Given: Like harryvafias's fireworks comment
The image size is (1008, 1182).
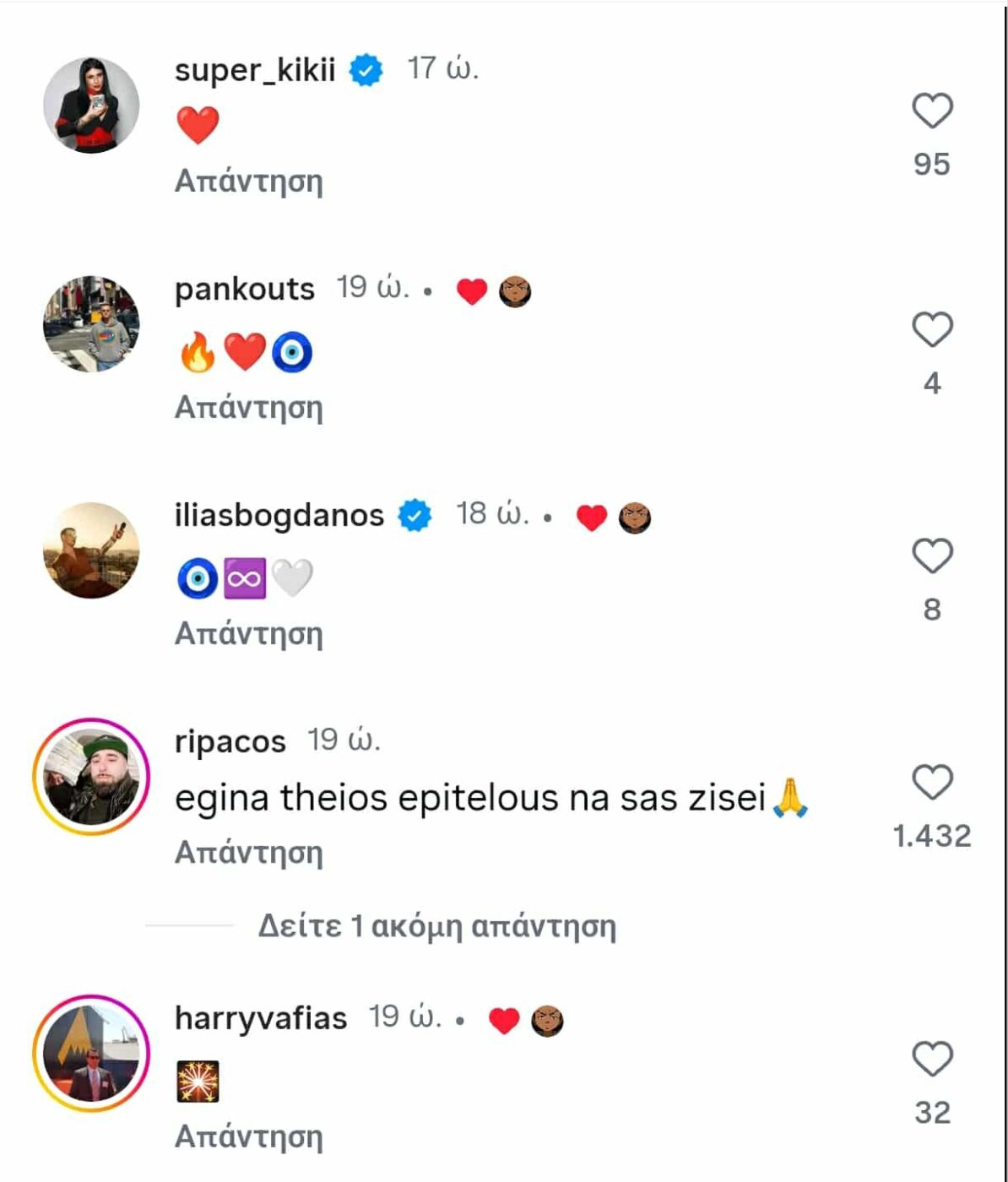Looking at the screenshot, I should [932, 1059].
